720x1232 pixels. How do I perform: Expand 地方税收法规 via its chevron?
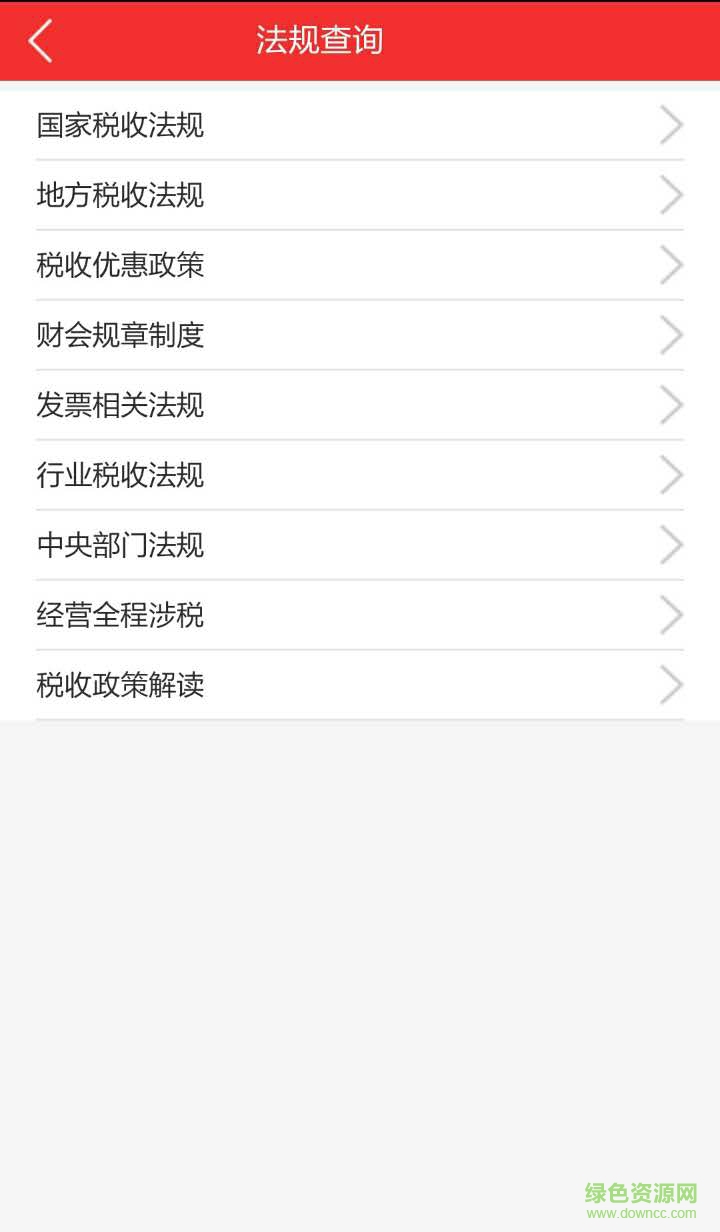tap(672, 195)
